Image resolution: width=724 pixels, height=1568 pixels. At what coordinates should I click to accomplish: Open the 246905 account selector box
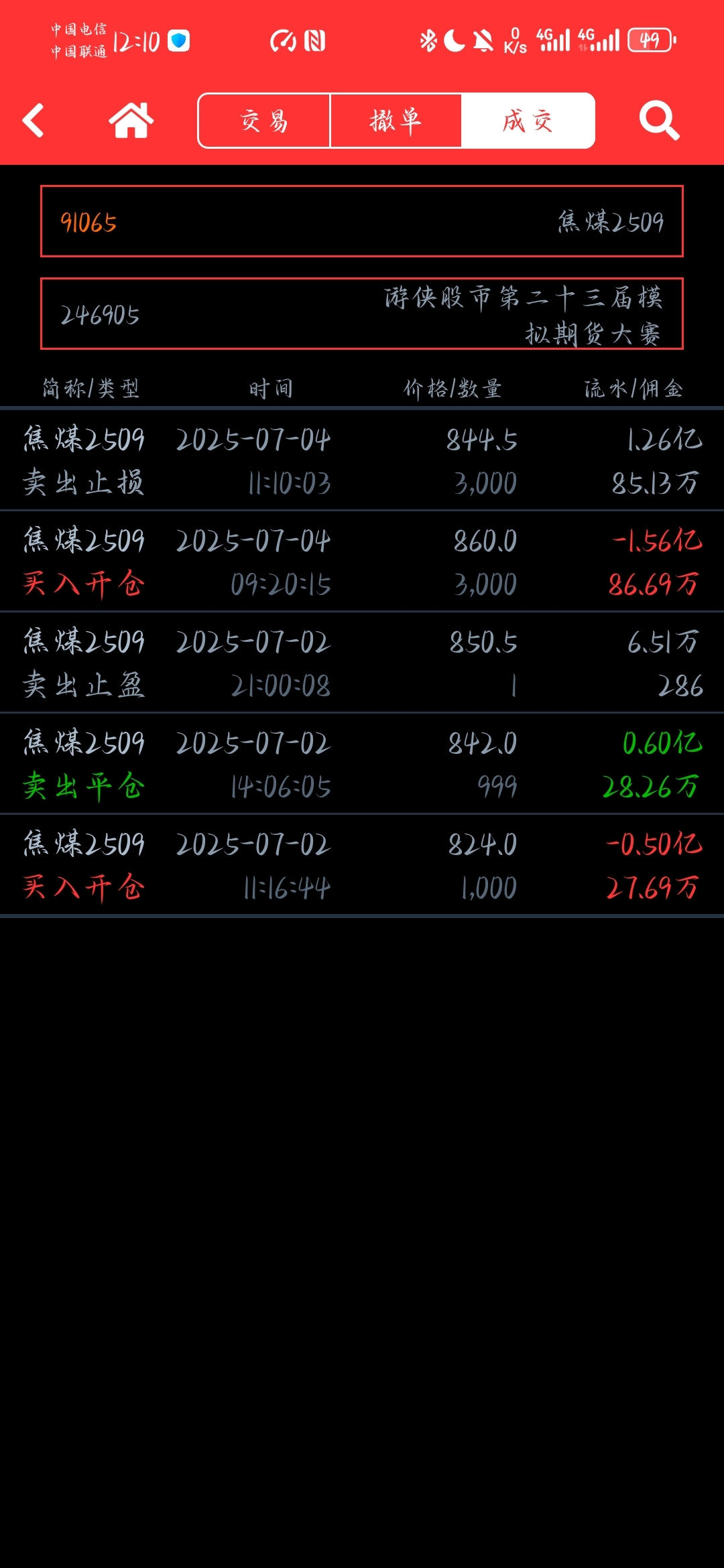(362, 314)
